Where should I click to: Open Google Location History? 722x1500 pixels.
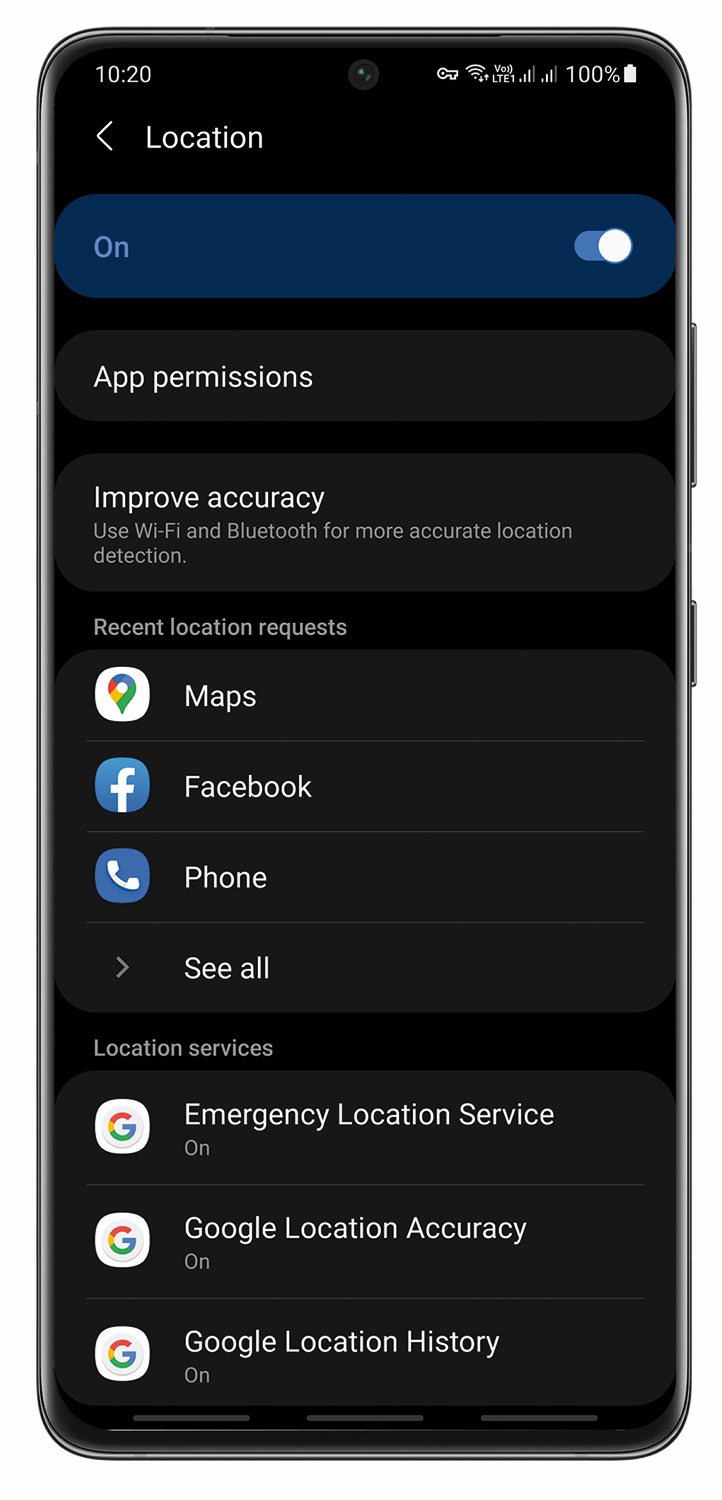pos(365,1354)
